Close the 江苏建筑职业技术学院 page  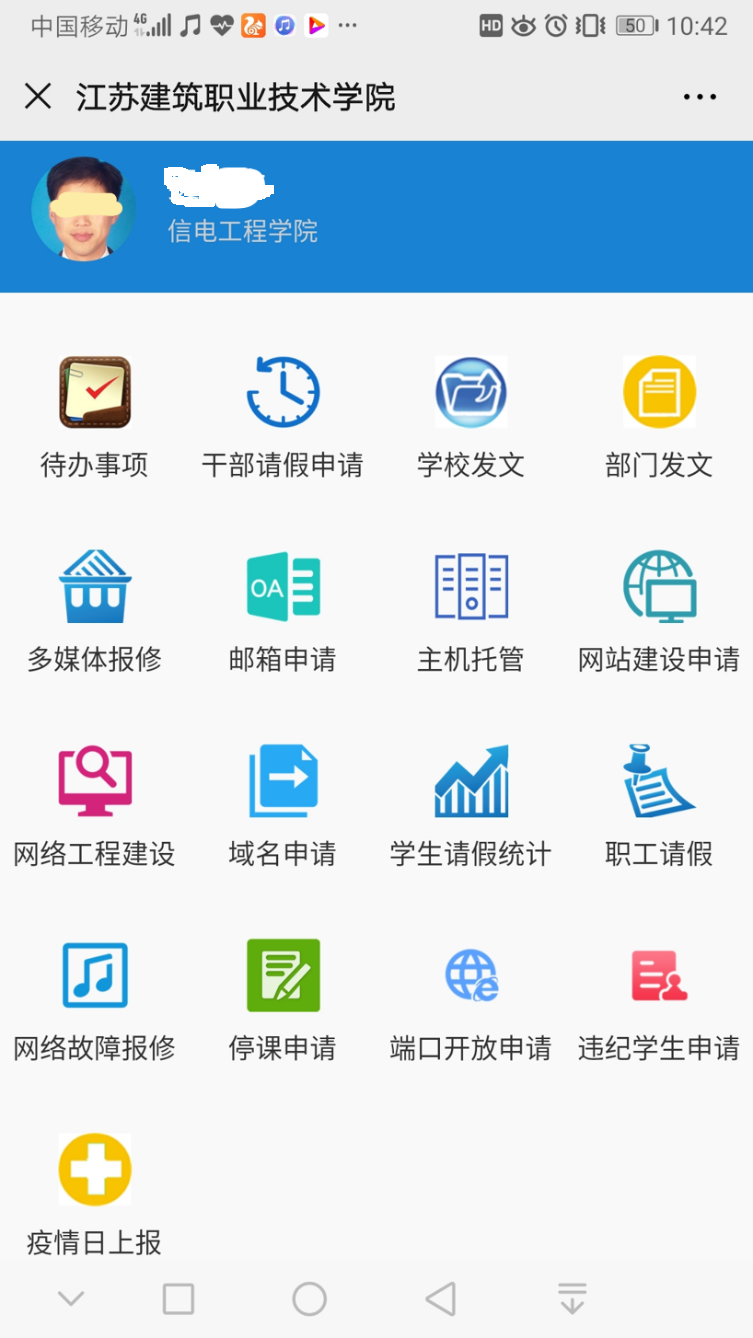(38, 97)
